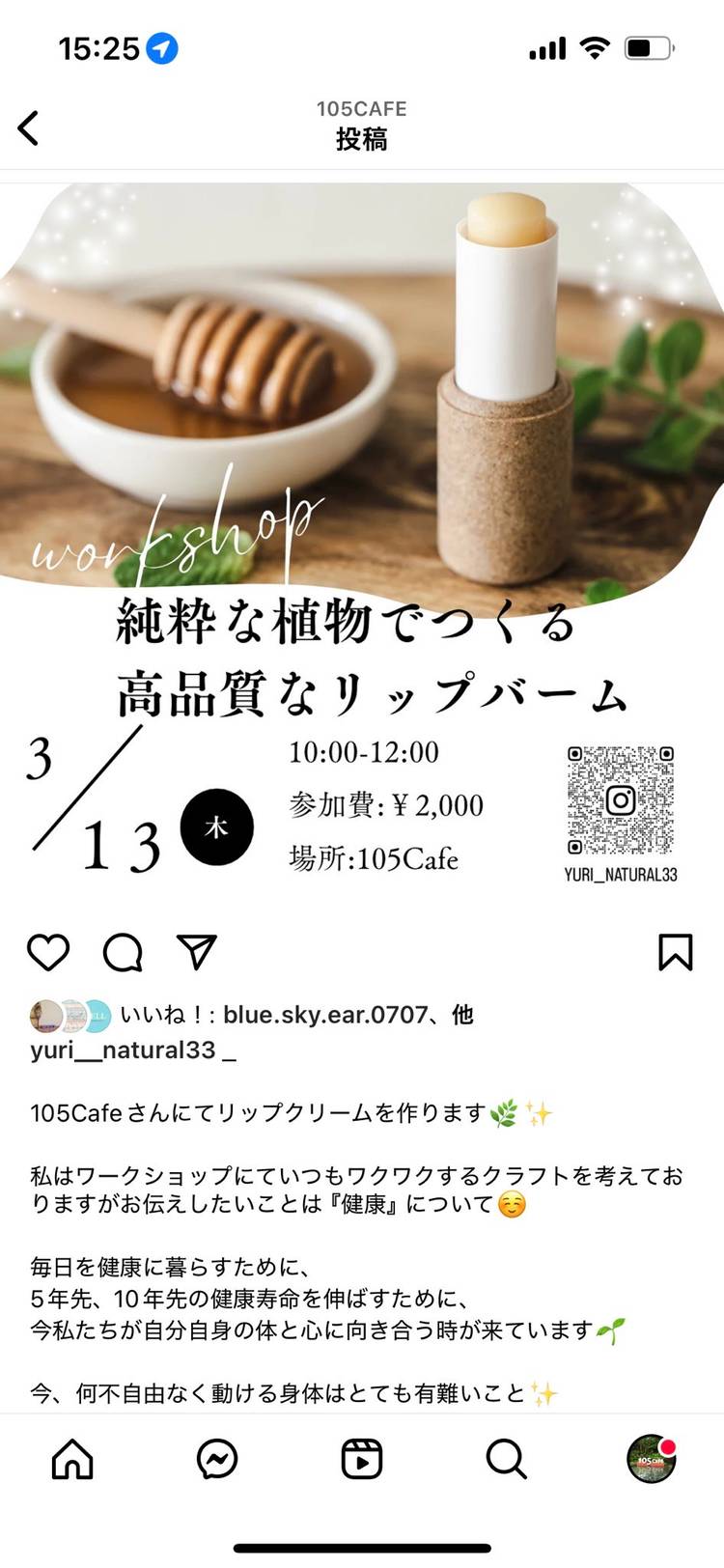Open the Search tab
The width and height of the screenshot is (724, 1568).
(x=506, y=1459)
